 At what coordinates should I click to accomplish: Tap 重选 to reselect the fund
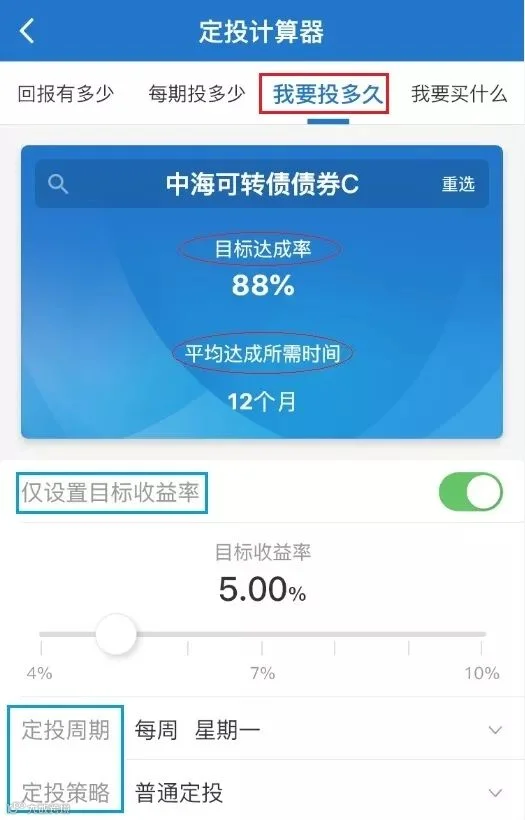[458, 184]
